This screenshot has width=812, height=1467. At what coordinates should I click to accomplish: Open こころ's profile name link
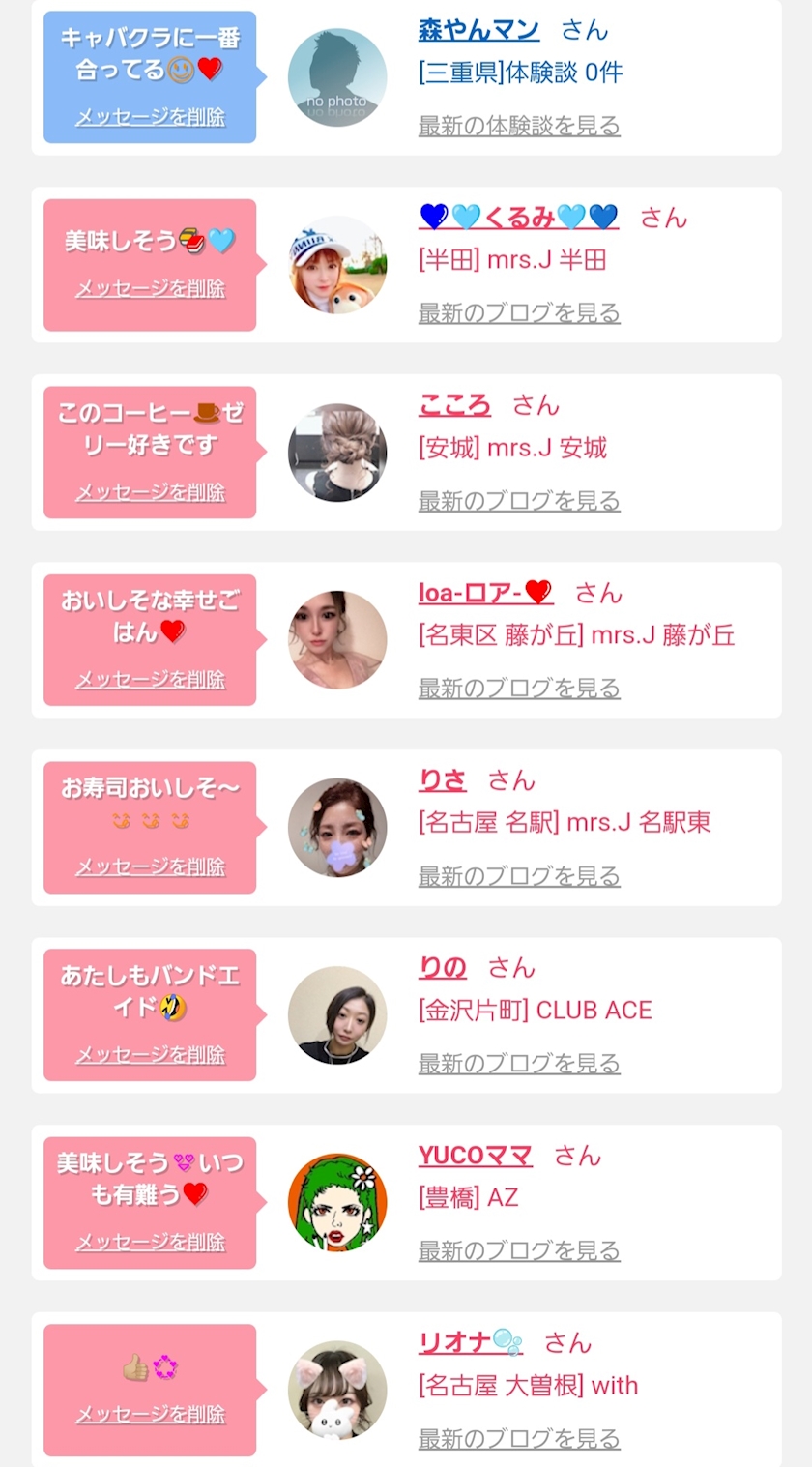(454, 405)
